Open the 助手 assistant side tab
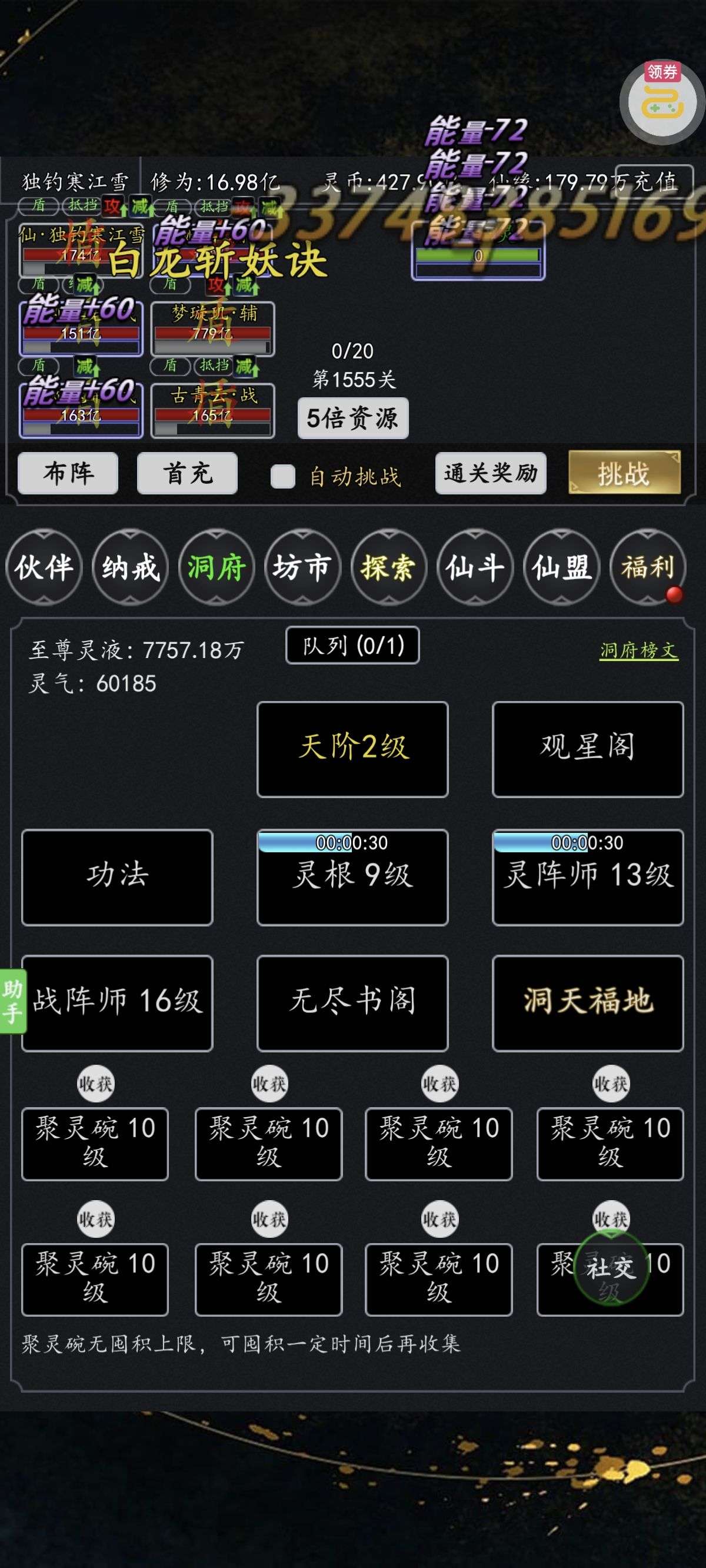This screenshot has width=706, height=1568. coord(13,1000)
